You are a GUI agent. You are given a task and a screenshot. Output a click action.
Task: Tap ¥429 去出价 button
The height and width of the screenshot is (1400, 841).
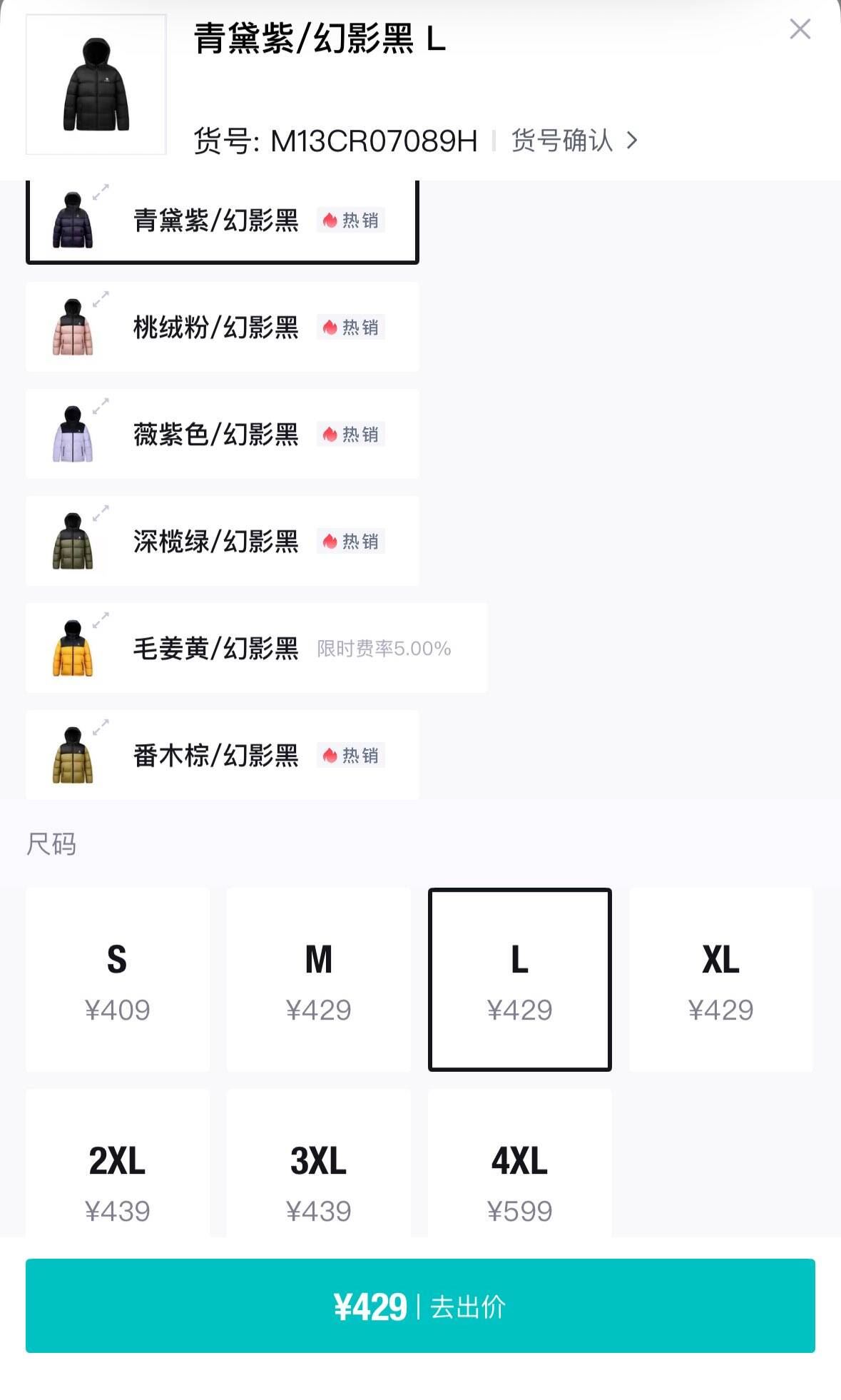coord(420,1306)
